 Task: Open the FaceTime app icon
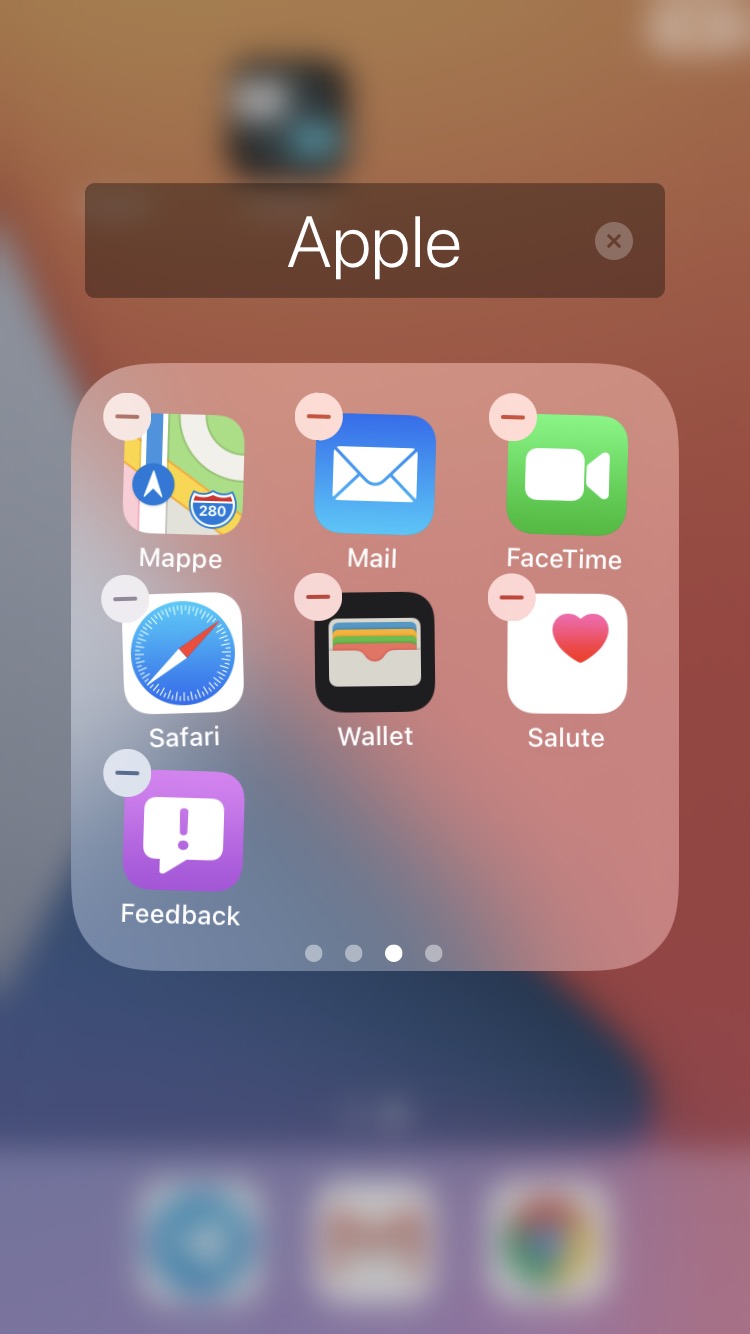(x=567, y=475)
